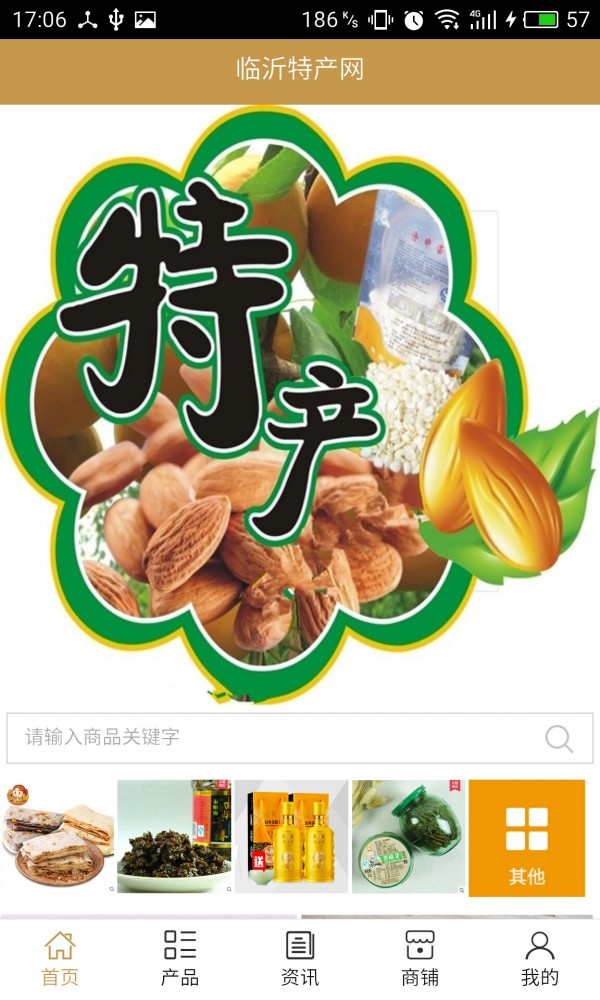Open the pancake snack product tile

[x=58, y=837]
